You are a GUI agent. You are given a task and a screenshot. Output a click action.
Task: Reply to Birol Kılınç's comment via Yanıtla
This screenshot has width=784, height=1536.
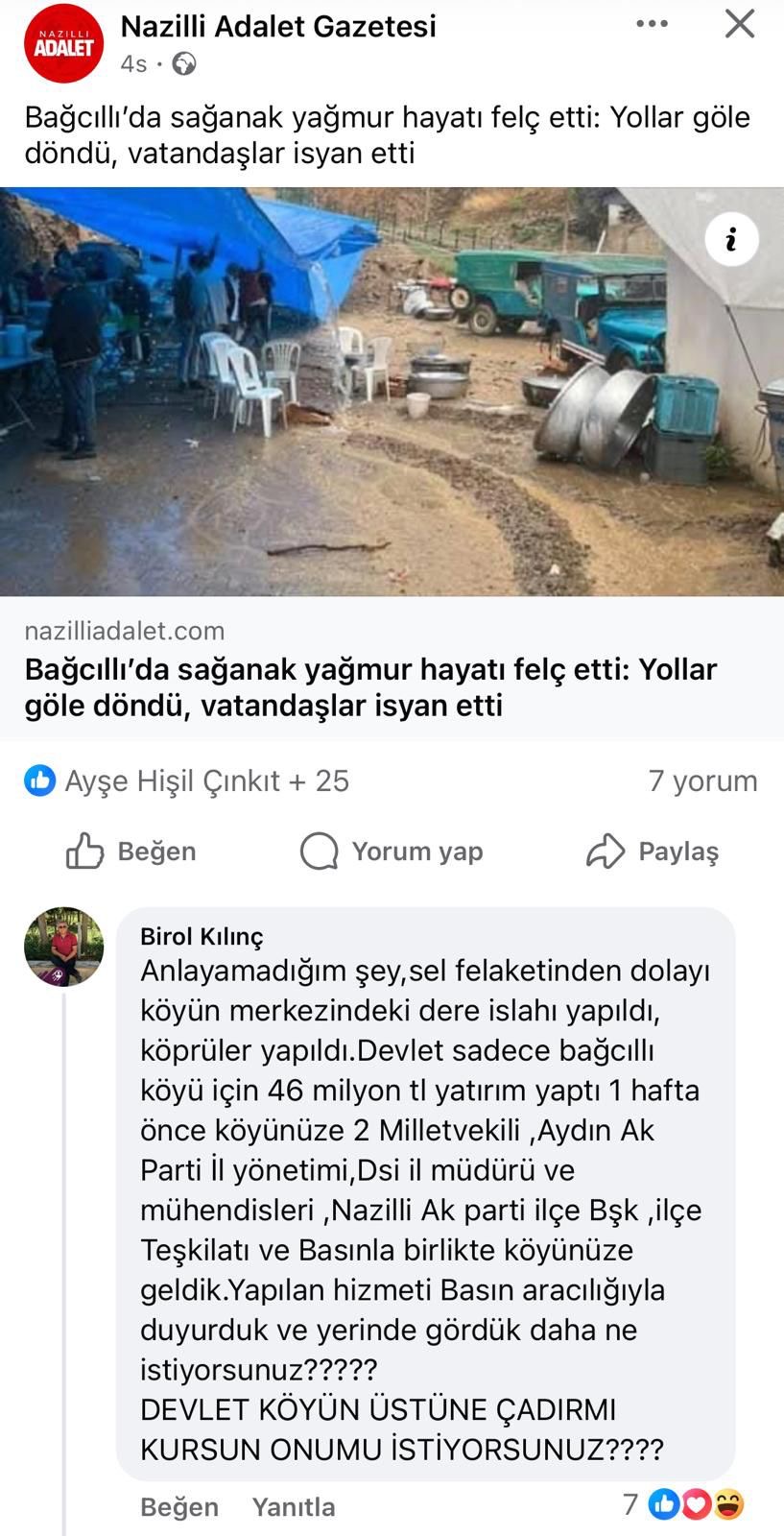point(294,1507)
